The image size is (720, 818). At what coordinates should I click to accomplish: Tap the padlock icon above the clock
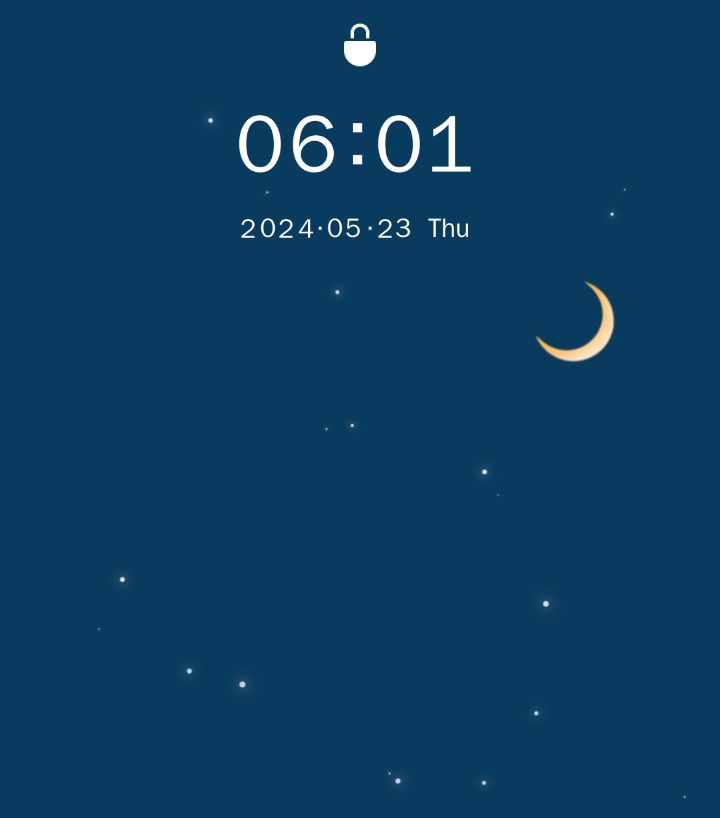pos(360,46)
